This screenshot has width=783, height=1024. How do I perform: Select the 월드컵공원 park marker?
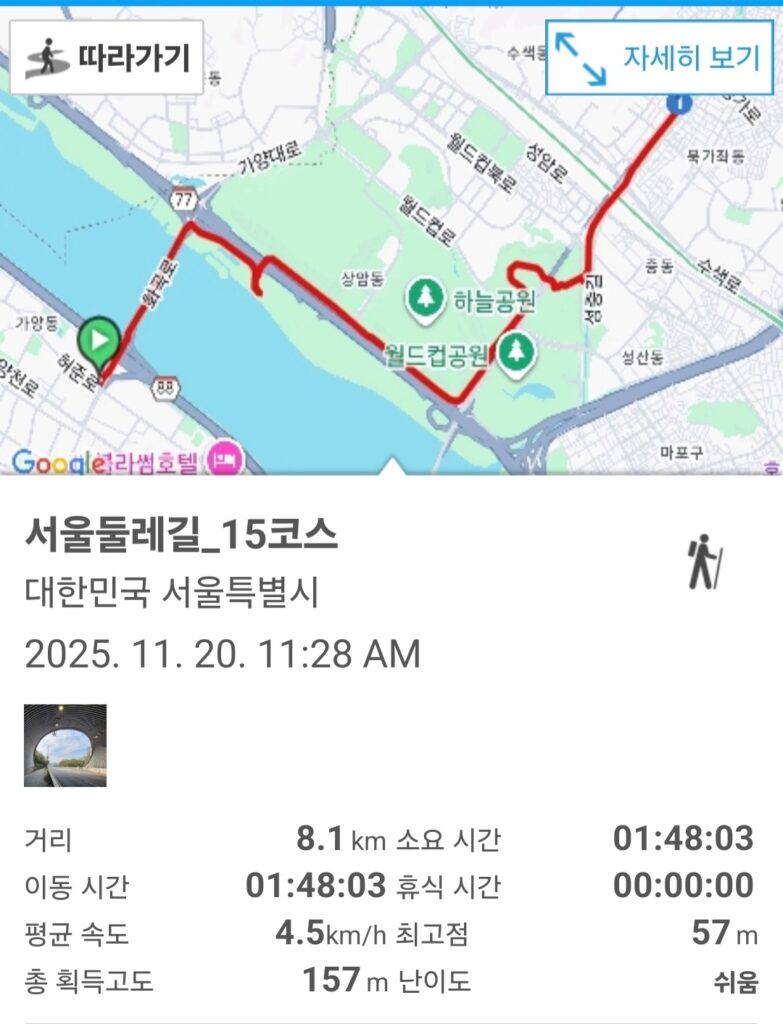point(516,352)
